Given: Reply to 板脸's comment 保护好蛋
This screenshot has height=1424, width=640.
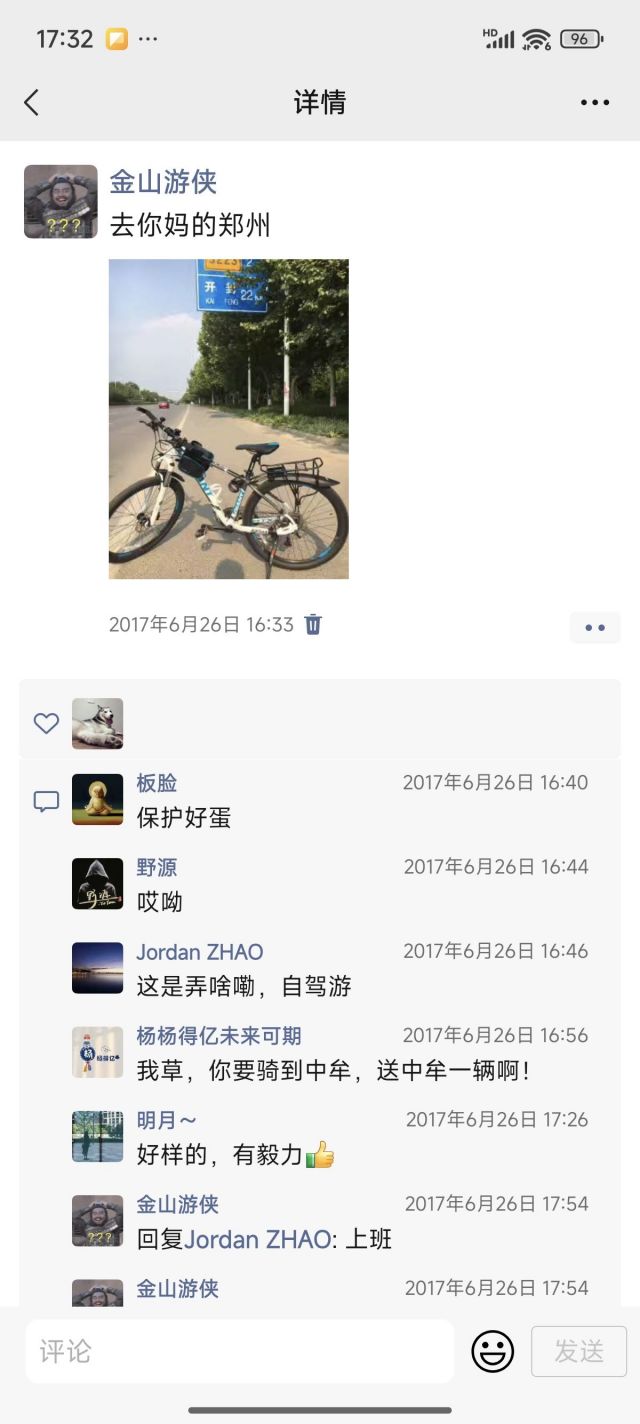Looking at the screenshot, I should click(184, 818).
